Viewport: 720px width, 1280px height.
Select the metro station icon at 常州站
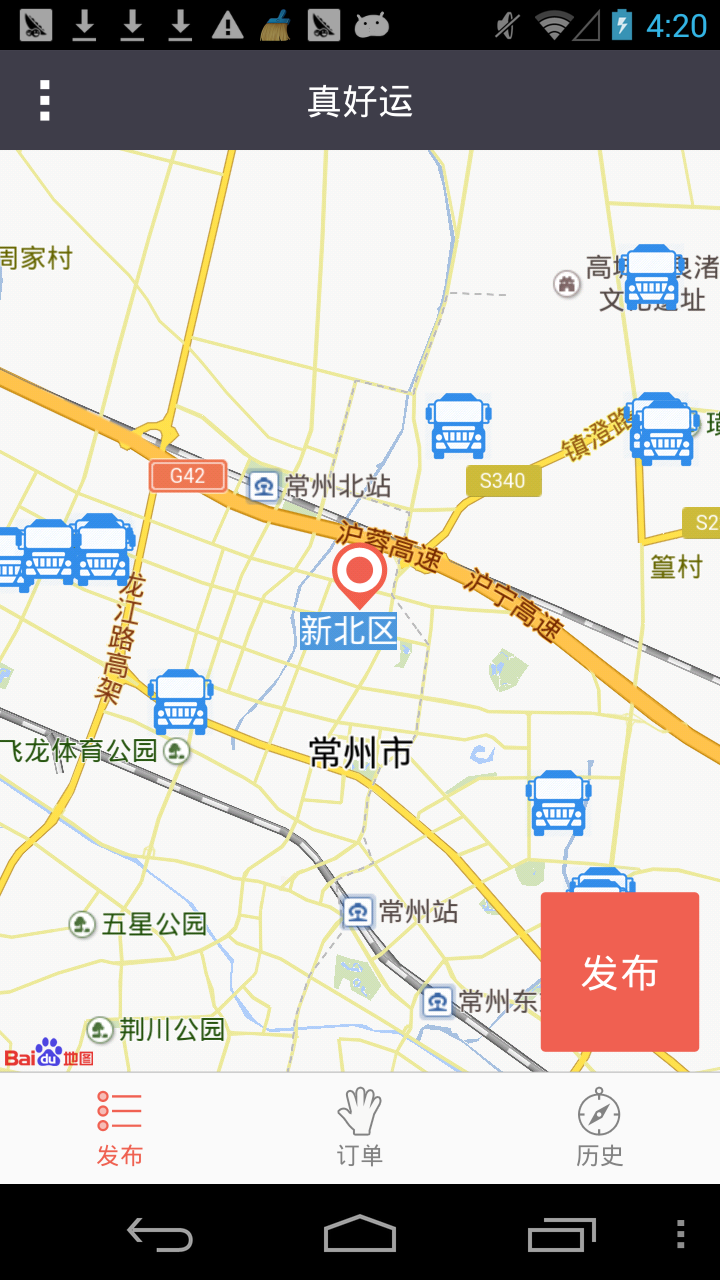coord(358,912)
